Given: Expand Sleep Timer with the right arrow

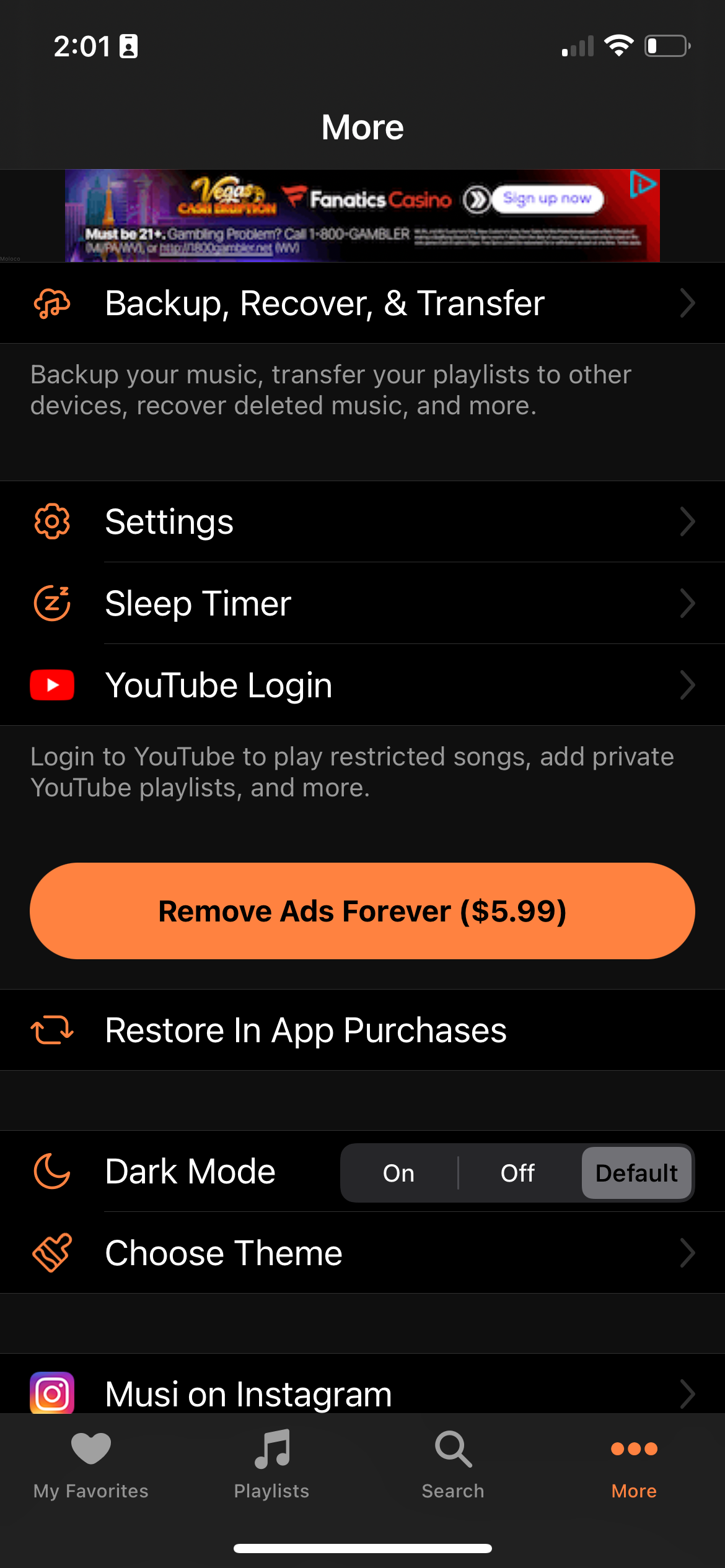Looking at the screenshot, I should (688, 603).
